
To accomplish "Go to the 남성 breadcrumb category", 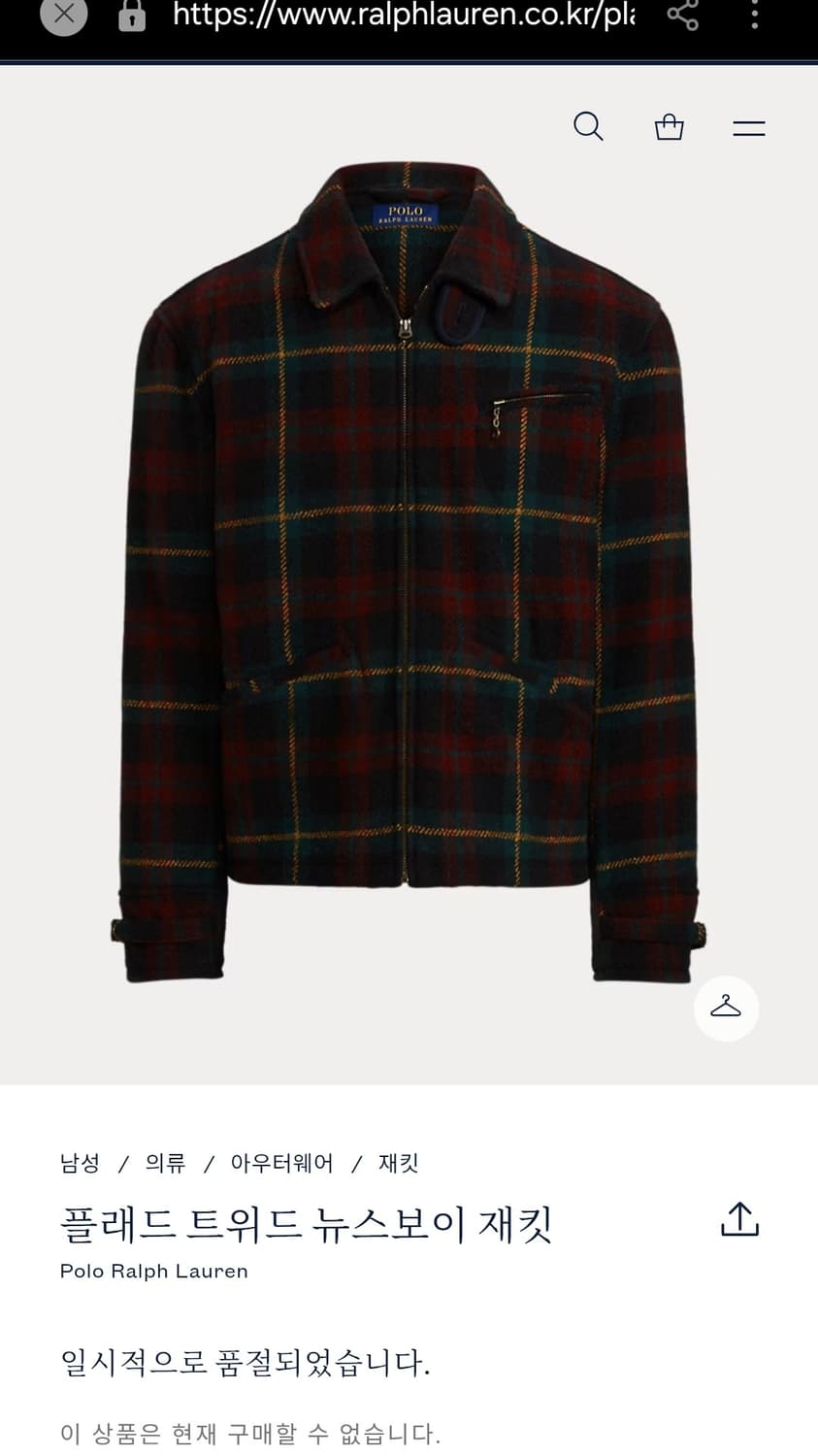I will pyautogui.click(x=80, y=1163).
